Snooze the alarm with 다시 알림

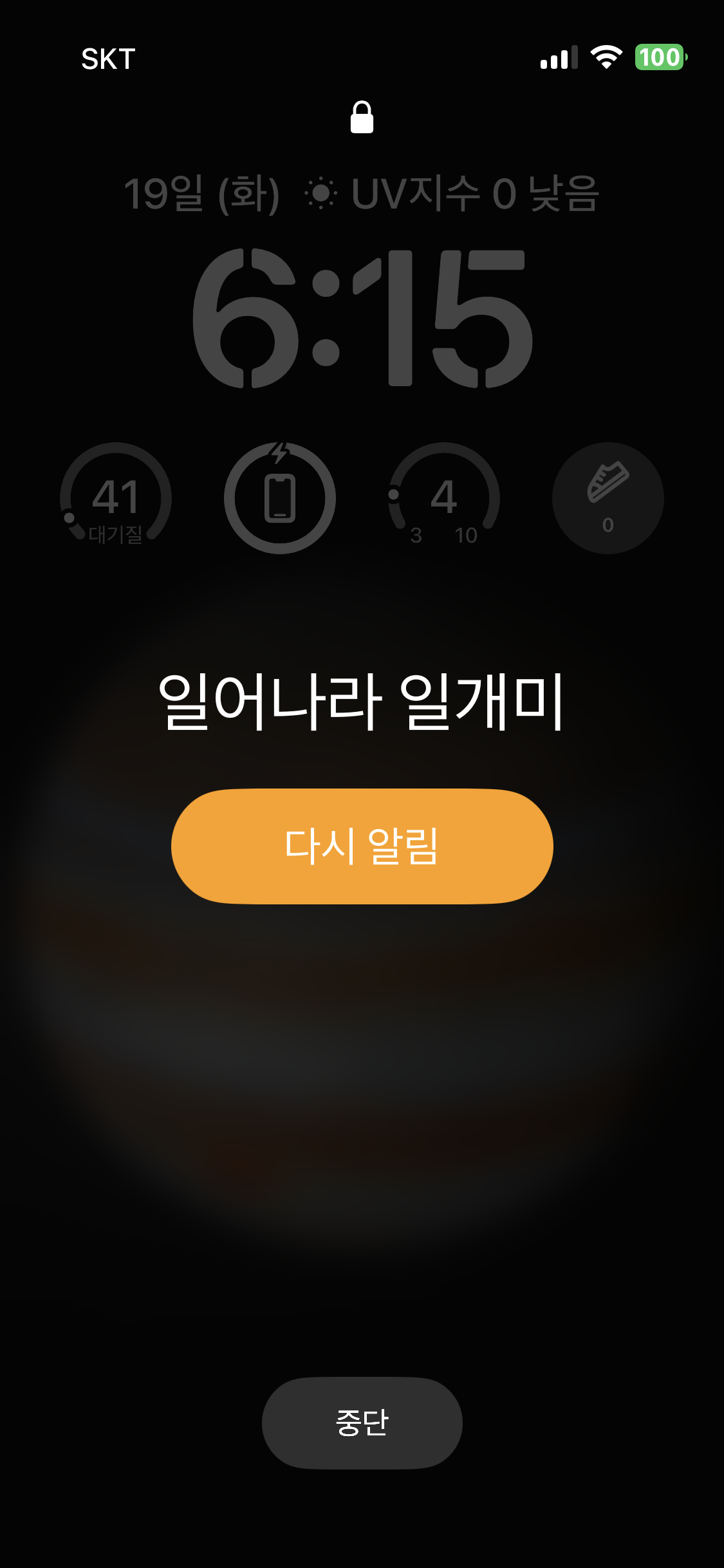click(x=362, y=846)
